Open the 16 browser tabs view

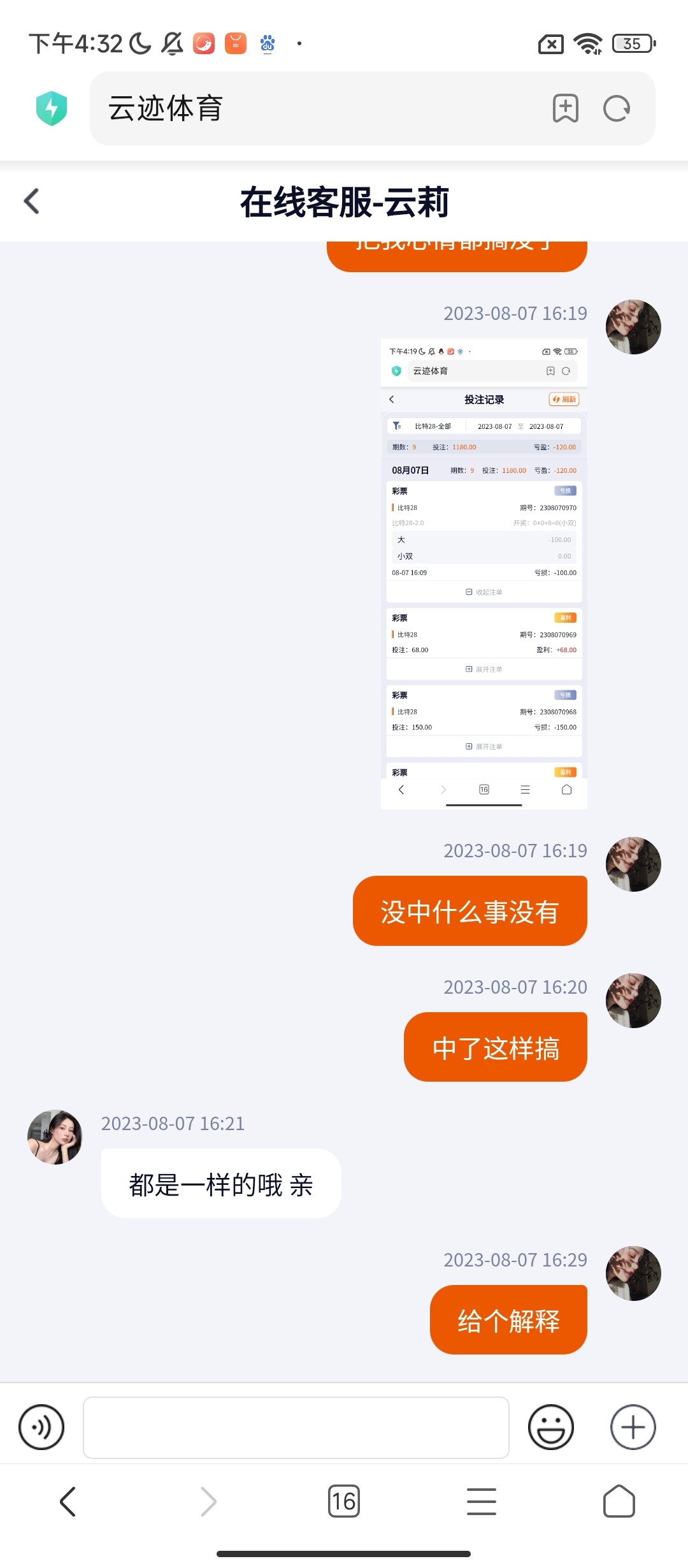(x=343, y=1501)
